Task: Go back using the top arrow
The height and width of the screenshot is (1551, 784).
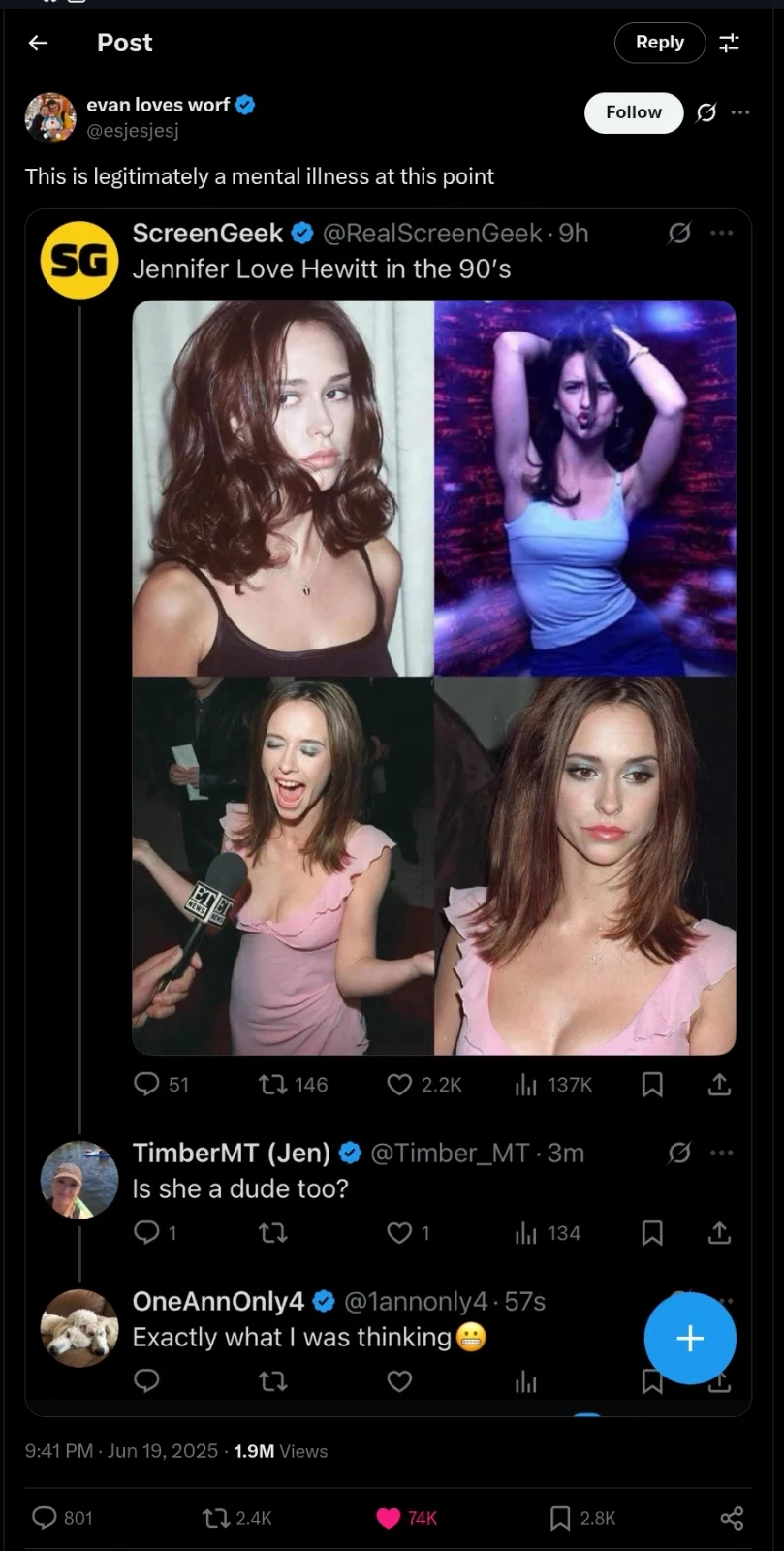Action: (x=38, y=43)
